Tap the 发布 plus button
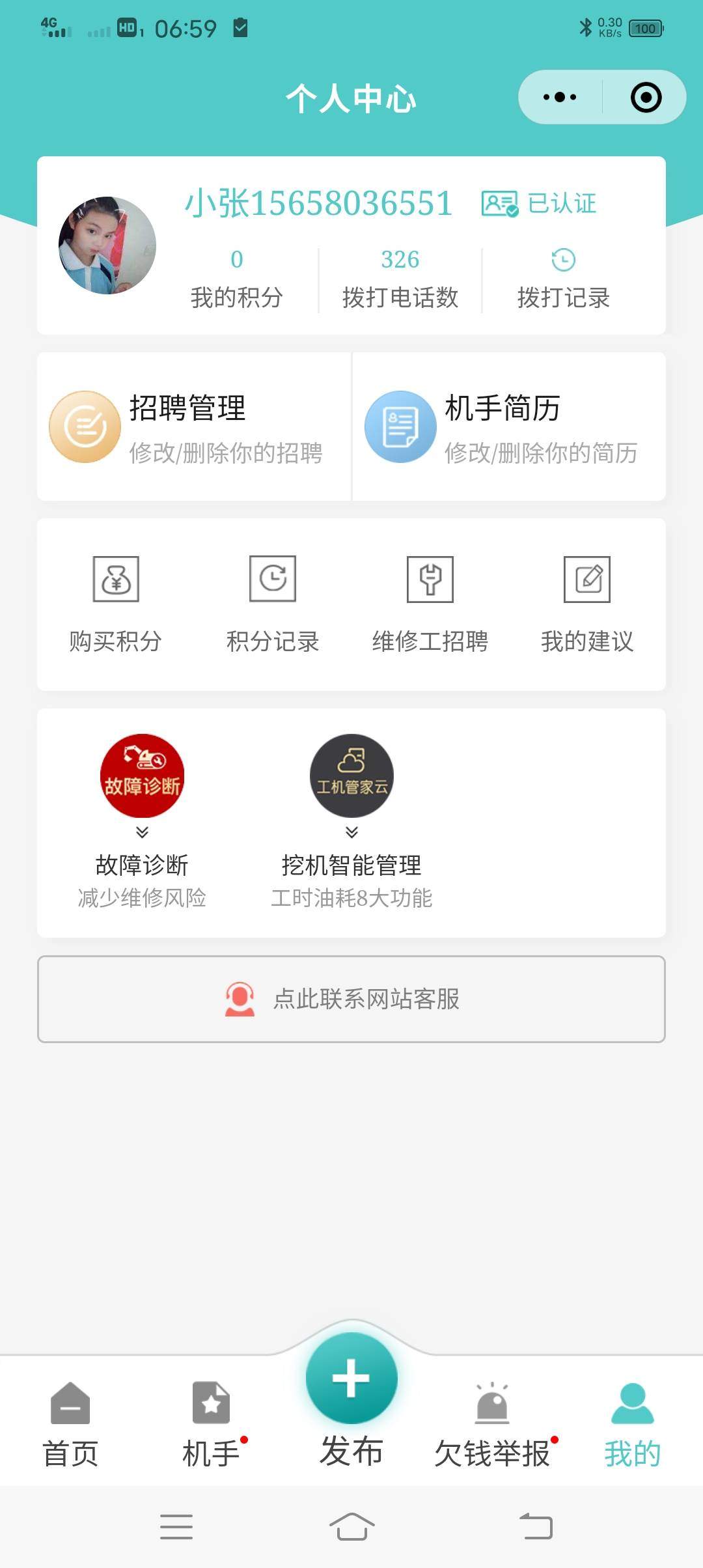 (351, 1379)
